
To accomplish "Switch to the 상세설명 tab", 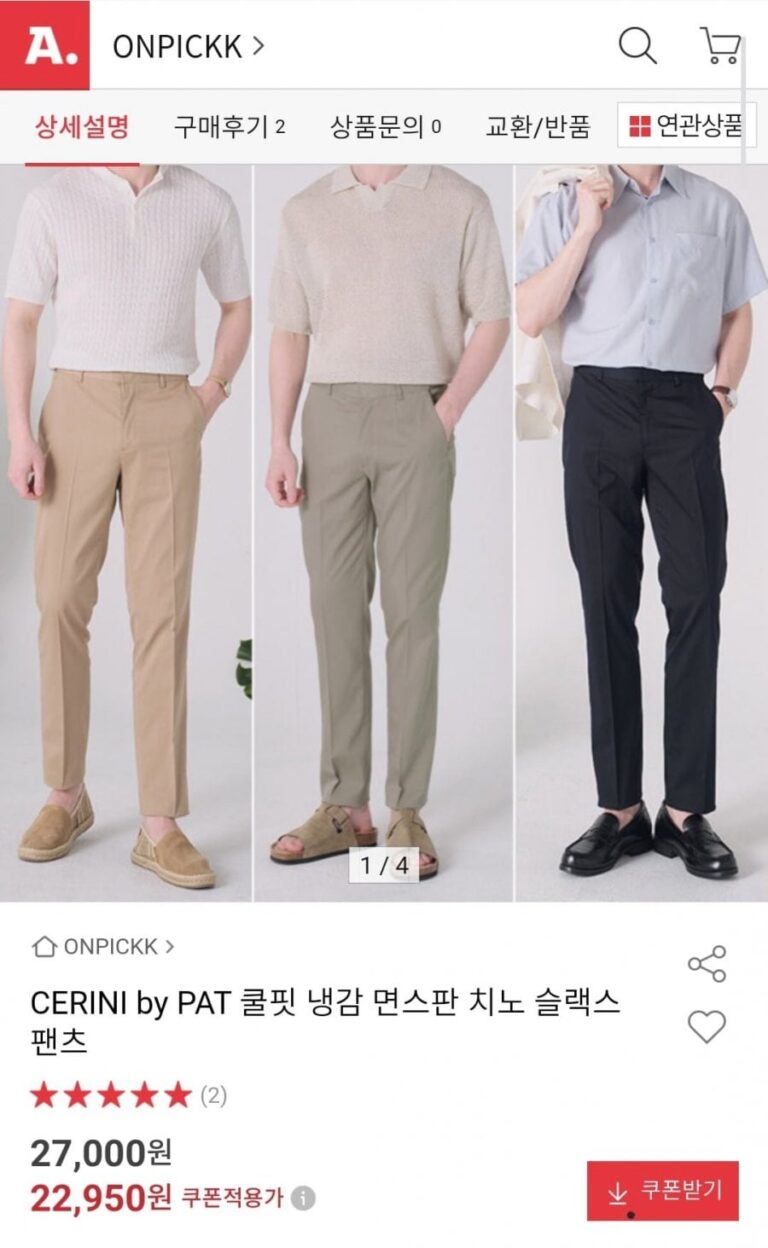I will (82, 127).
